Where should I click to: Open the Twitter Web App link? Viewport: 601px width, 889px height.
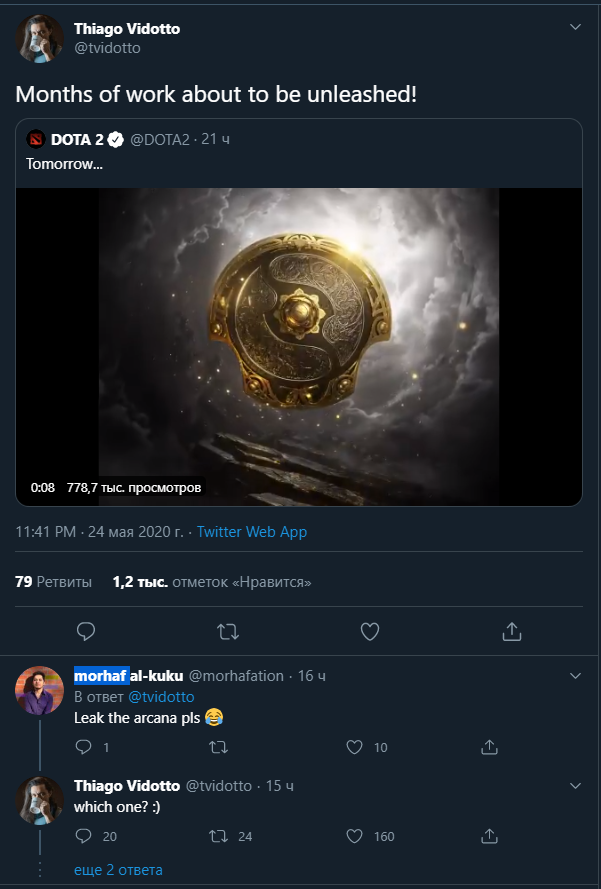click(251, 532)
